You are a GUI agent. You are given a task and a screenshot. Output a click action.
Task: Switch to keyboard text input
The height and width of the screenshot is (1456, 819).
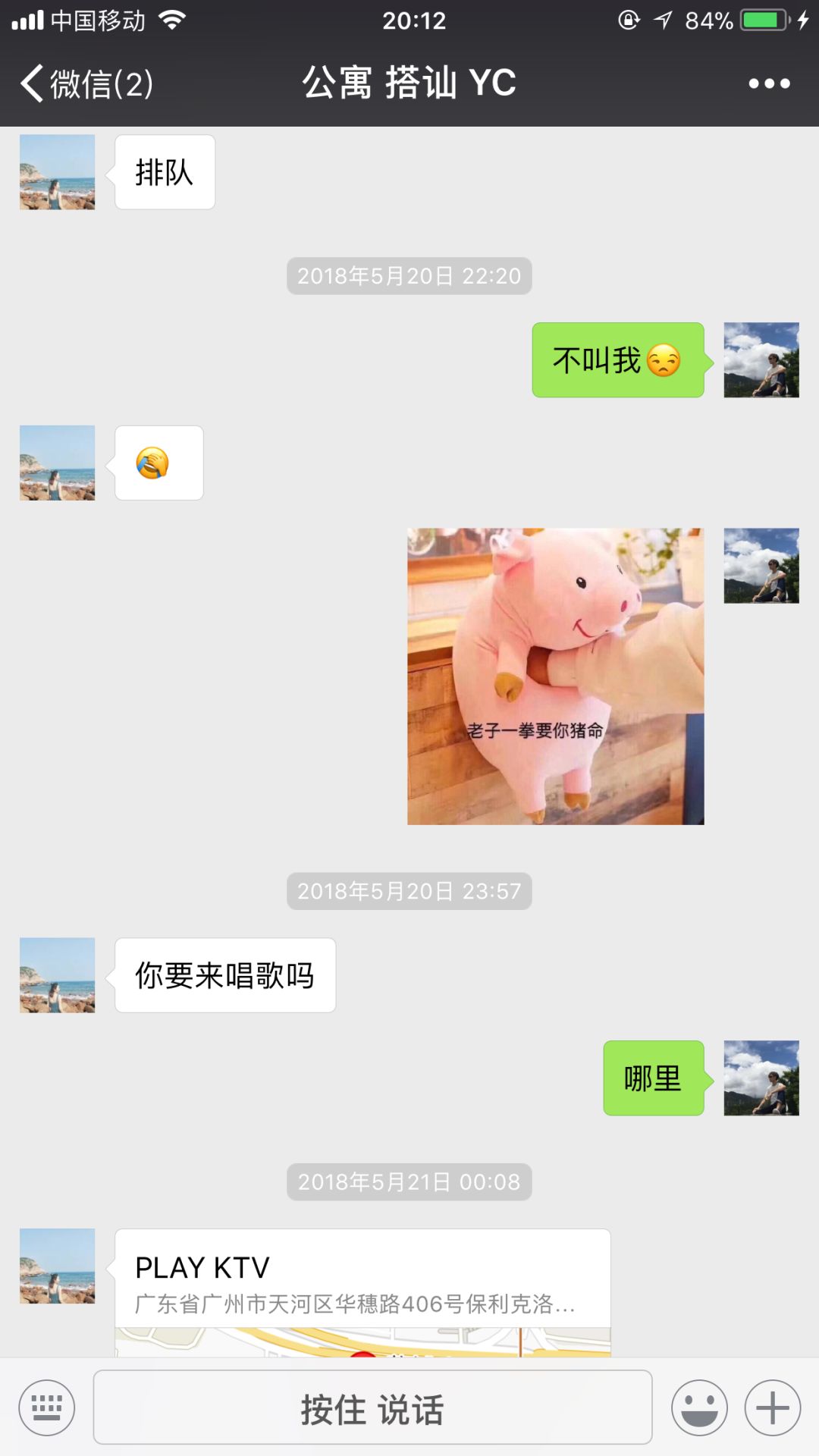click(x=47, y=1408)
